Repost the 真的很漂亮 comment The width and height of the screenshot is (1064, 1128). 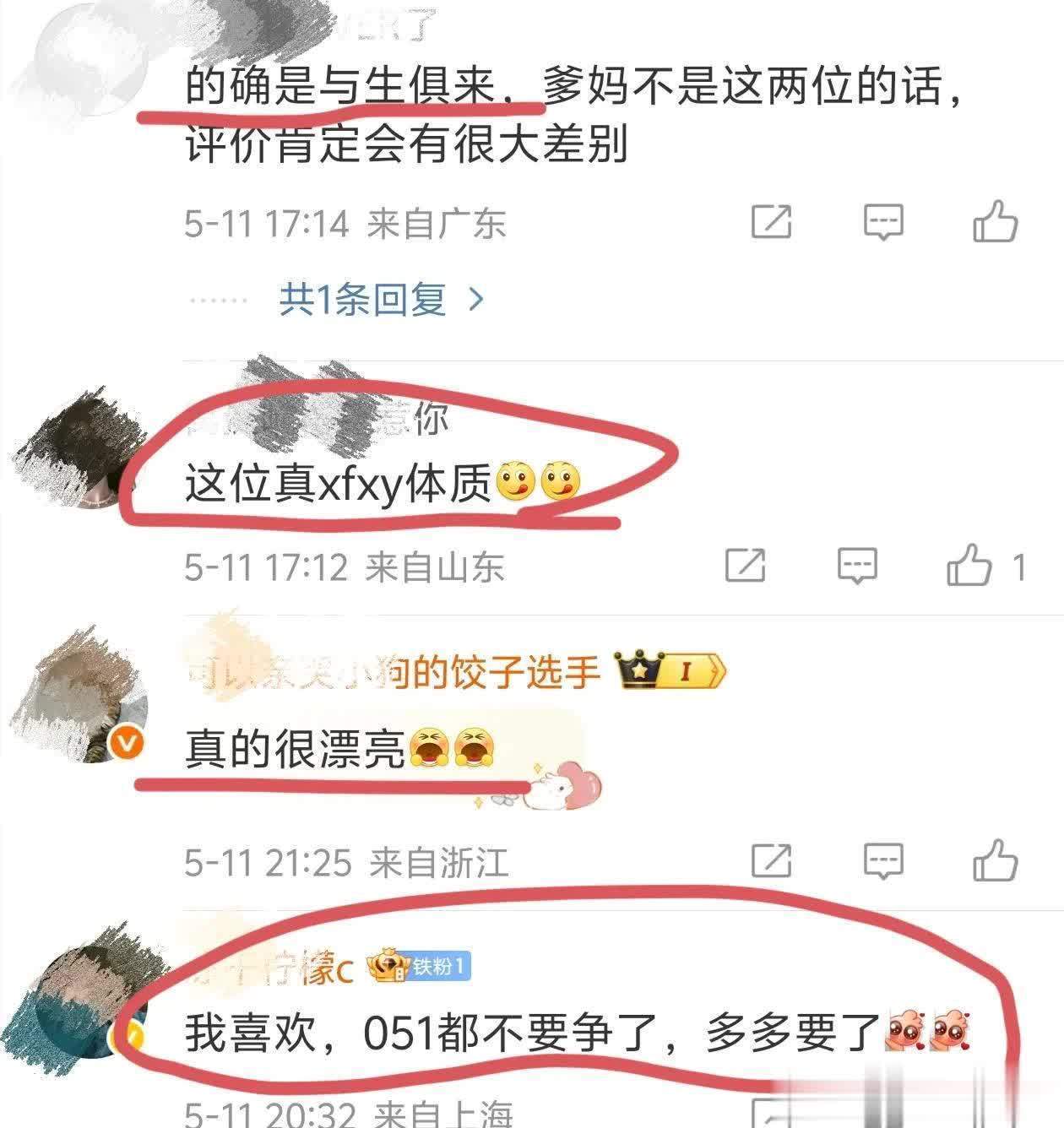[771, 861]
